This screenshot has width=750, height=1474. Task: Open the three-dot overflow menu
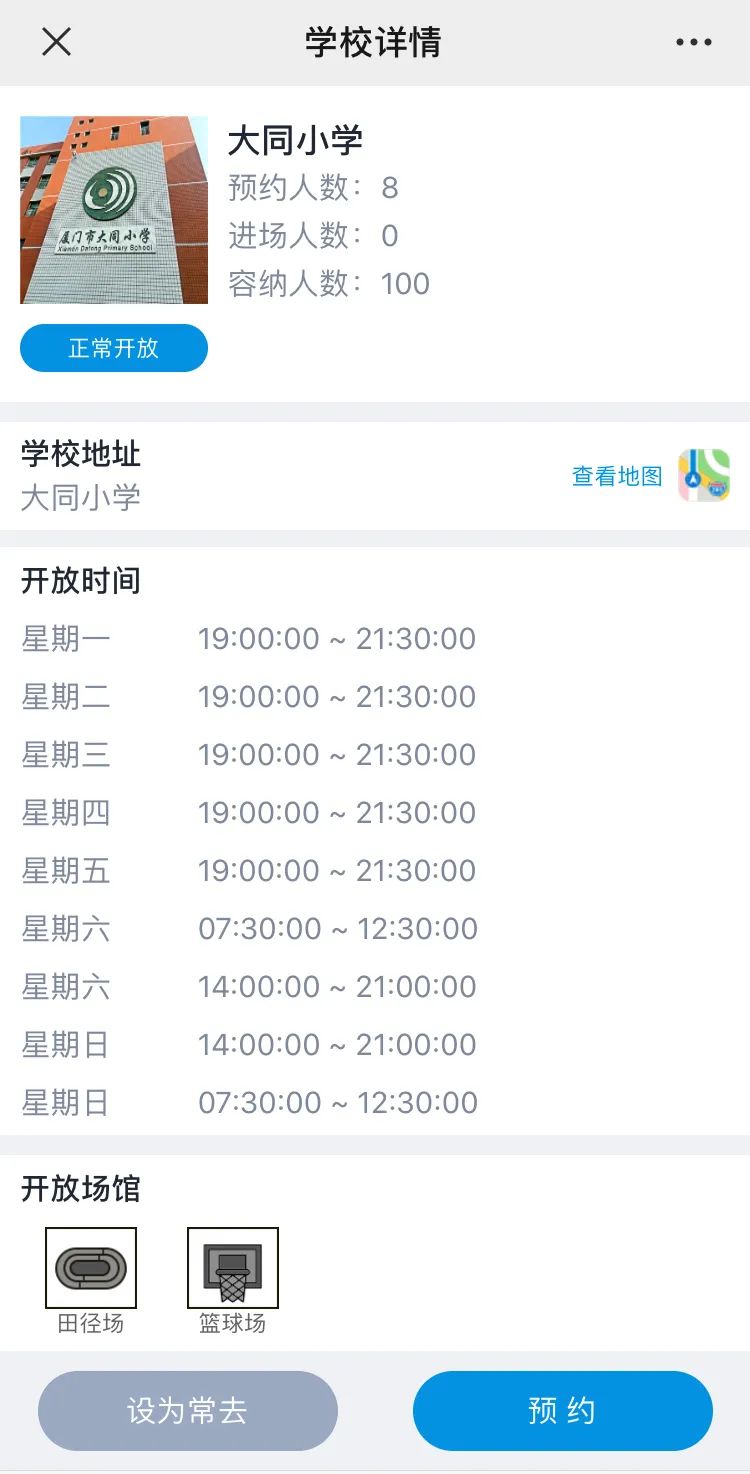pyautogui.click(x=693, y=42)
